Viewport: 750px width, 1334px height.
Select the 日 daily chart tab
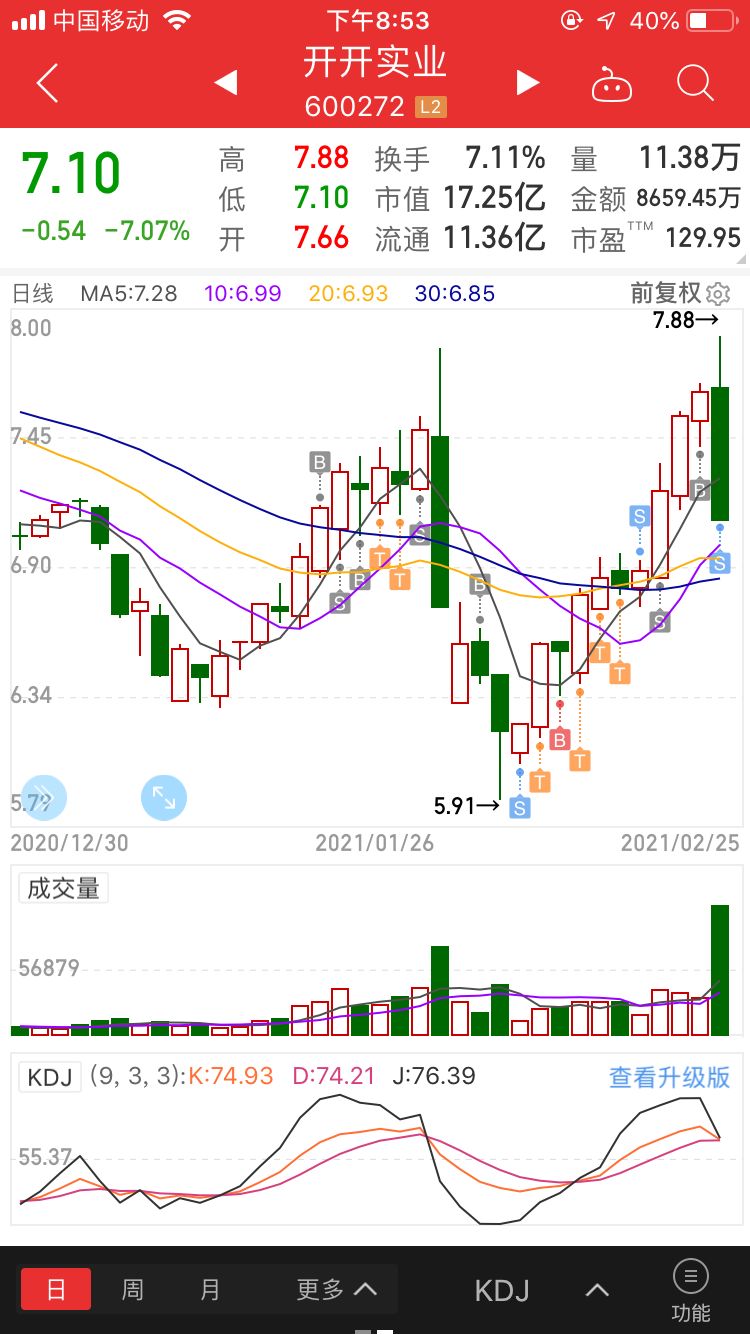tap(56, 1289)
